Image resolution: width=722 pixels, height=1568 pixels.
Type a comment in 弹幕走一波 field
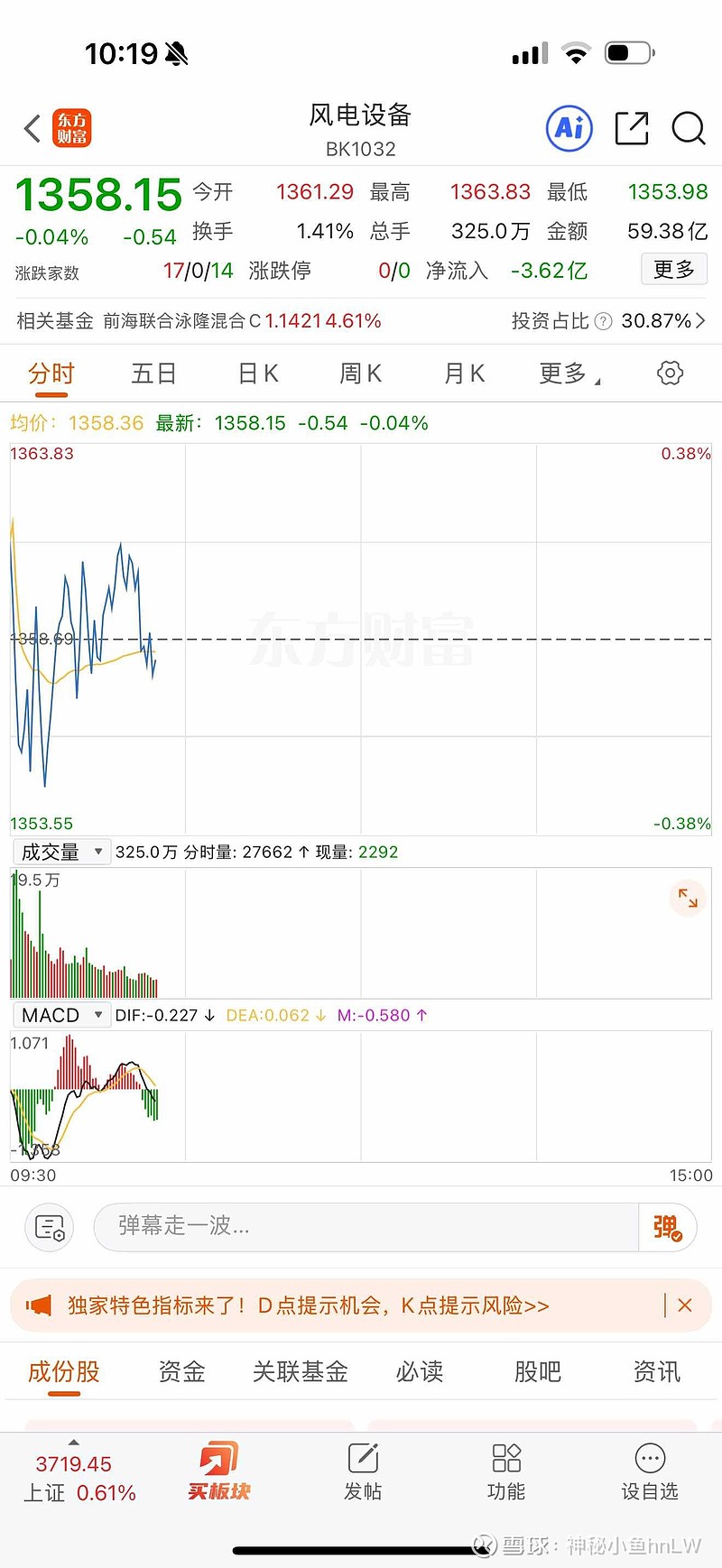[x=366, y=1226]
